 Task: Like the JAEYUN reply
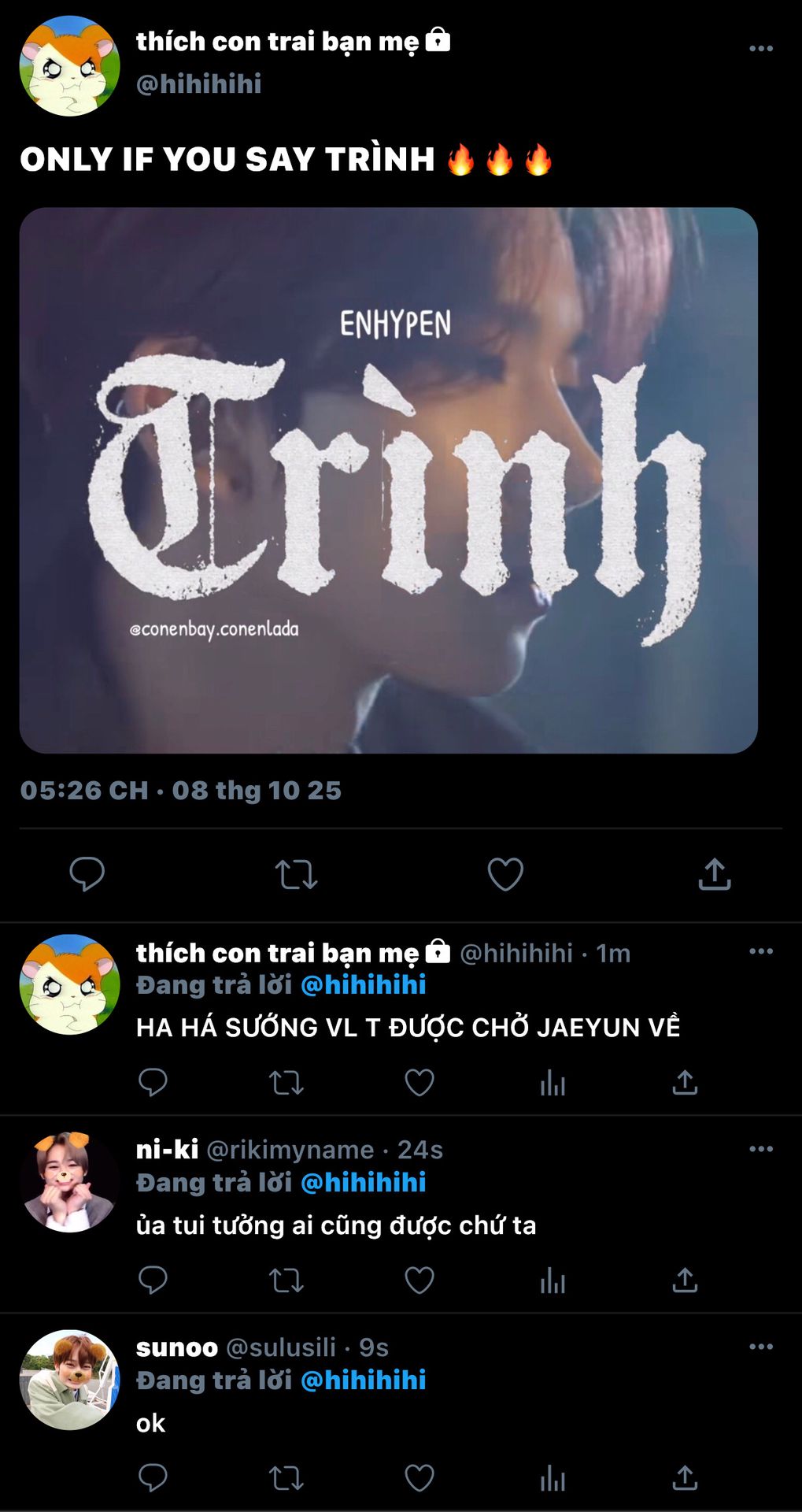[x=419, y=1083]
